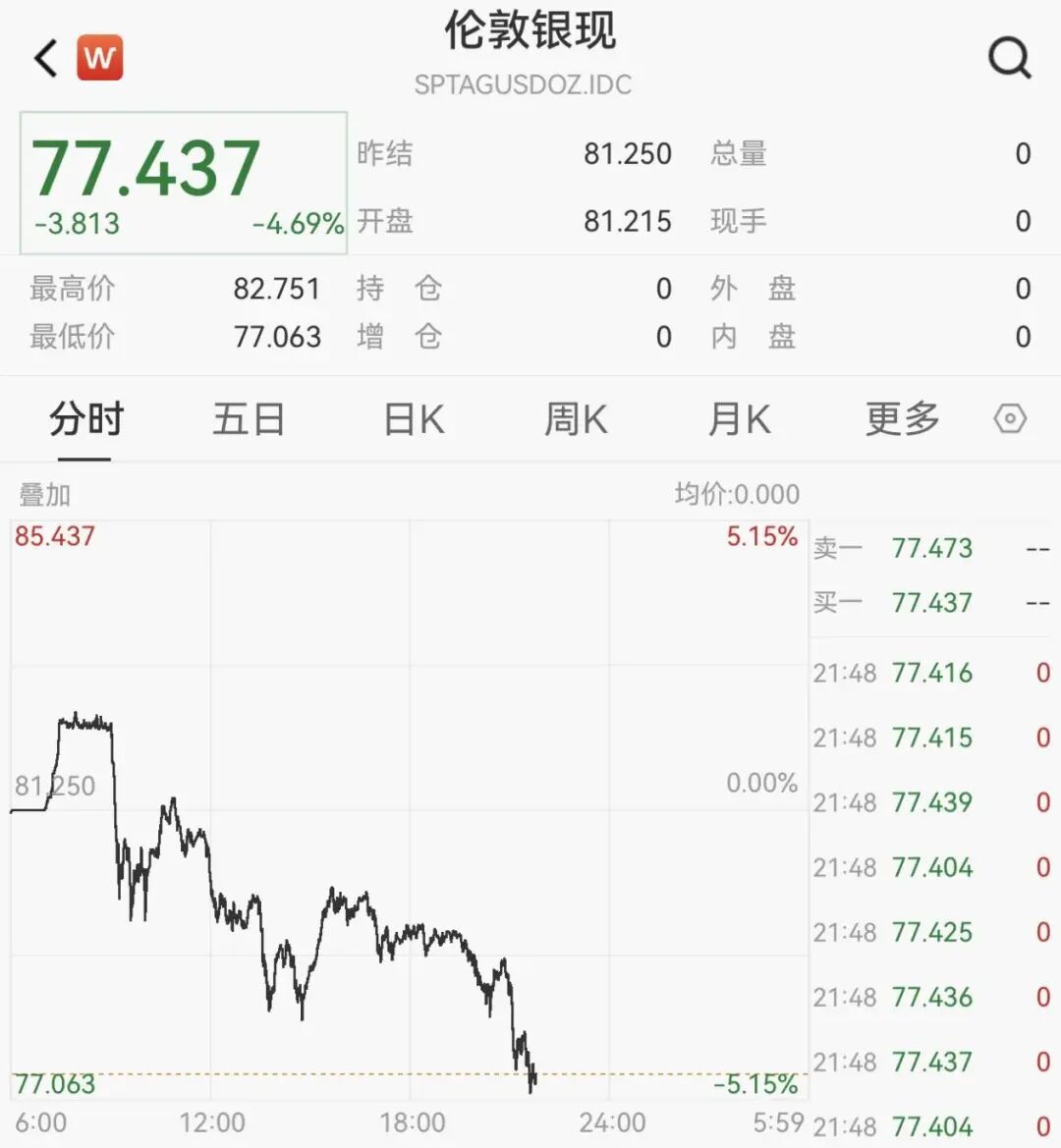The width and height of the screenshot is (1061, 1148).
Task: Switch to the 分时 chart tab
Action: 85,420
